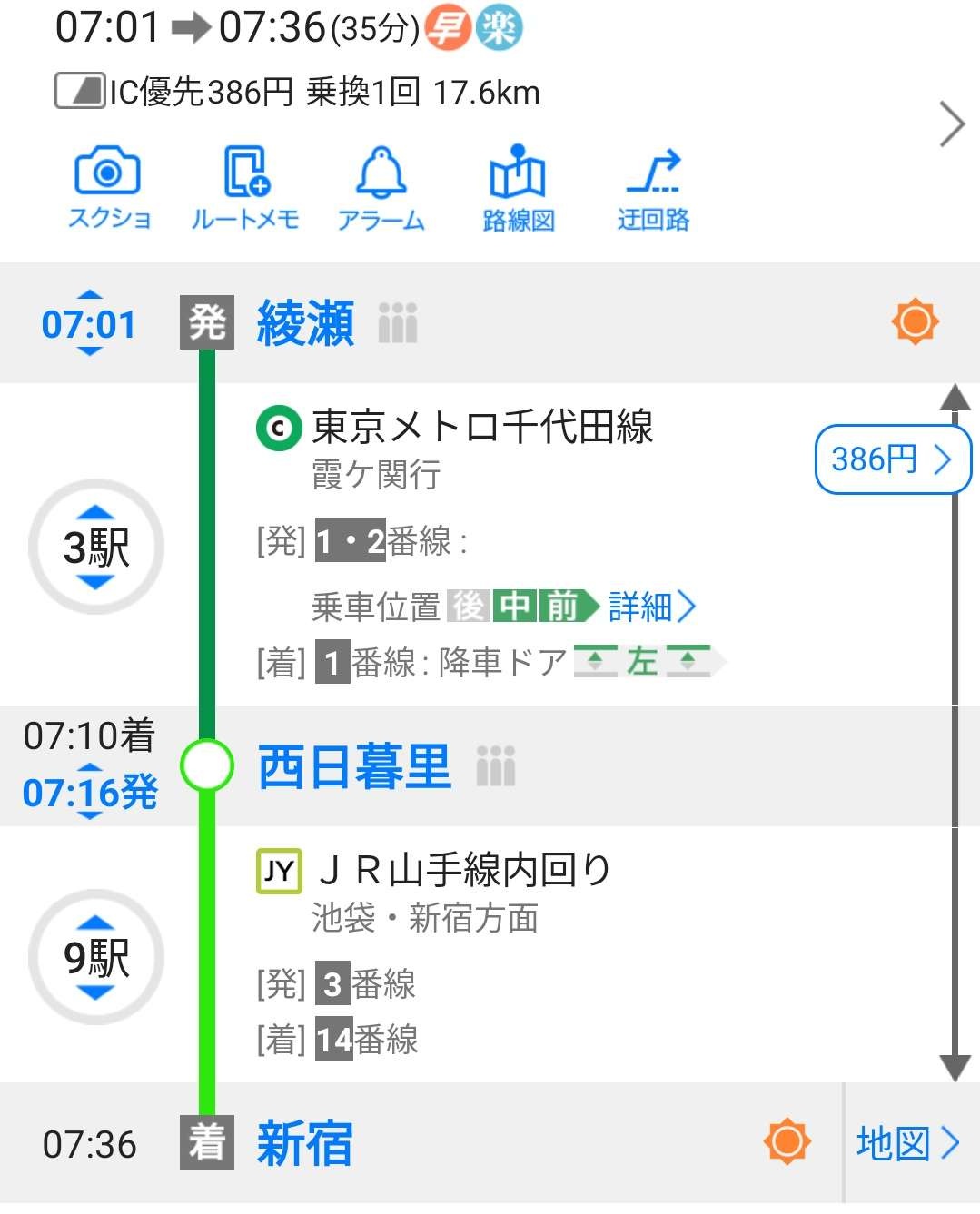This screenshot has width=980, height=1214.
Task: View the weather icon for 綾瀬
Action: click(915, 321)
